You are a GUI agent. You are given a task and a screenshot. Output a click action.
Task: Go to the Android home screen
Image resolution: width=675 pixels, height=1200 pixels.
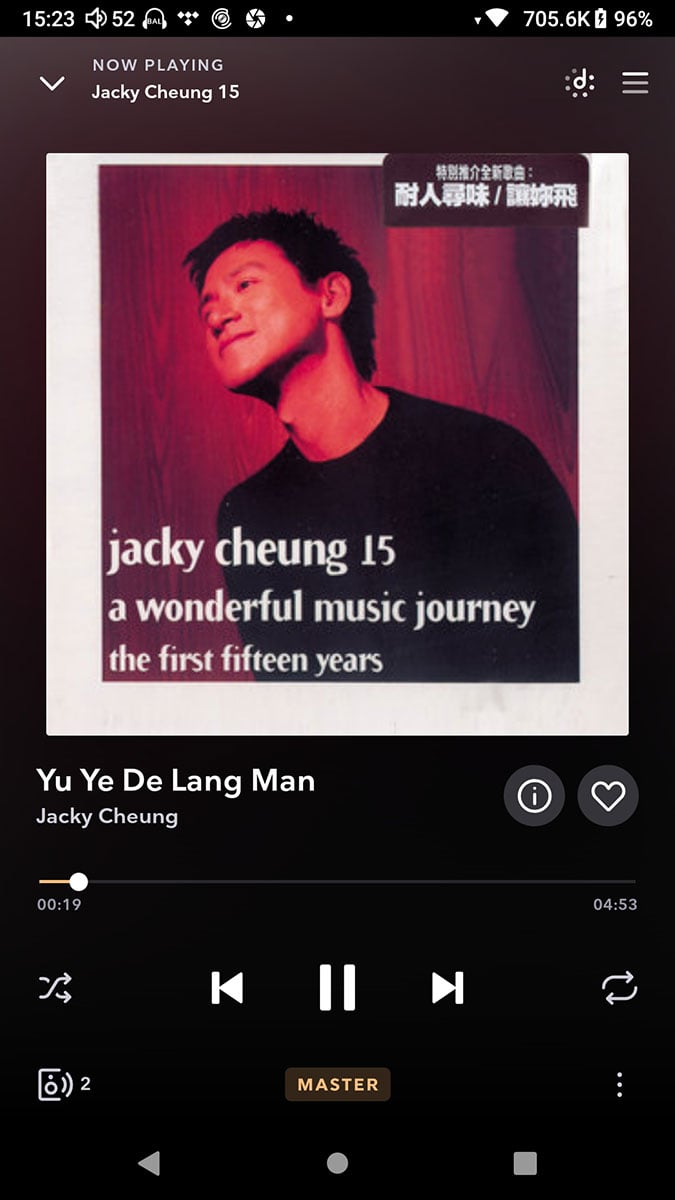pos(337,1162)
